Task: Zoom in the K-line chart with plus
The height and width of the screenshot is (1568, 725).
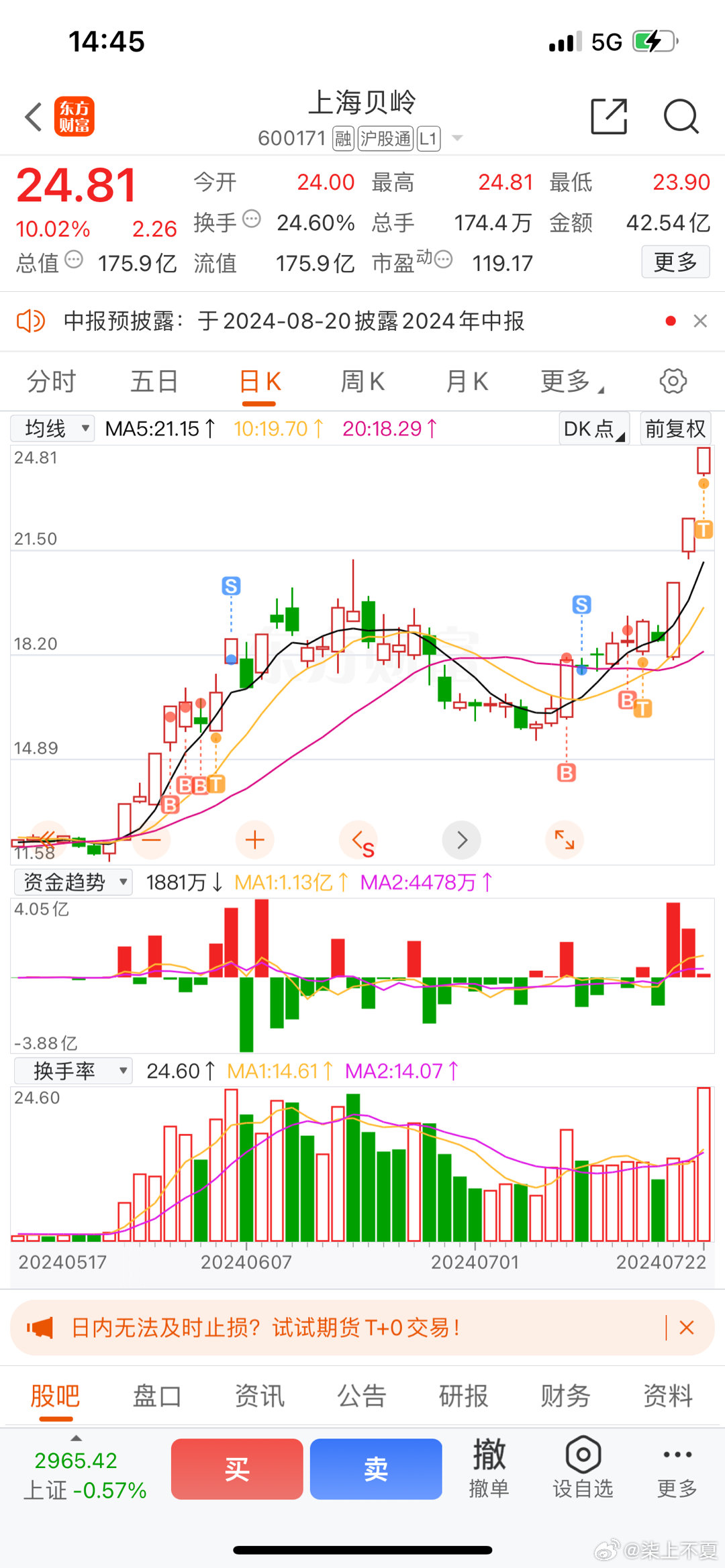Action: point(255,839)
